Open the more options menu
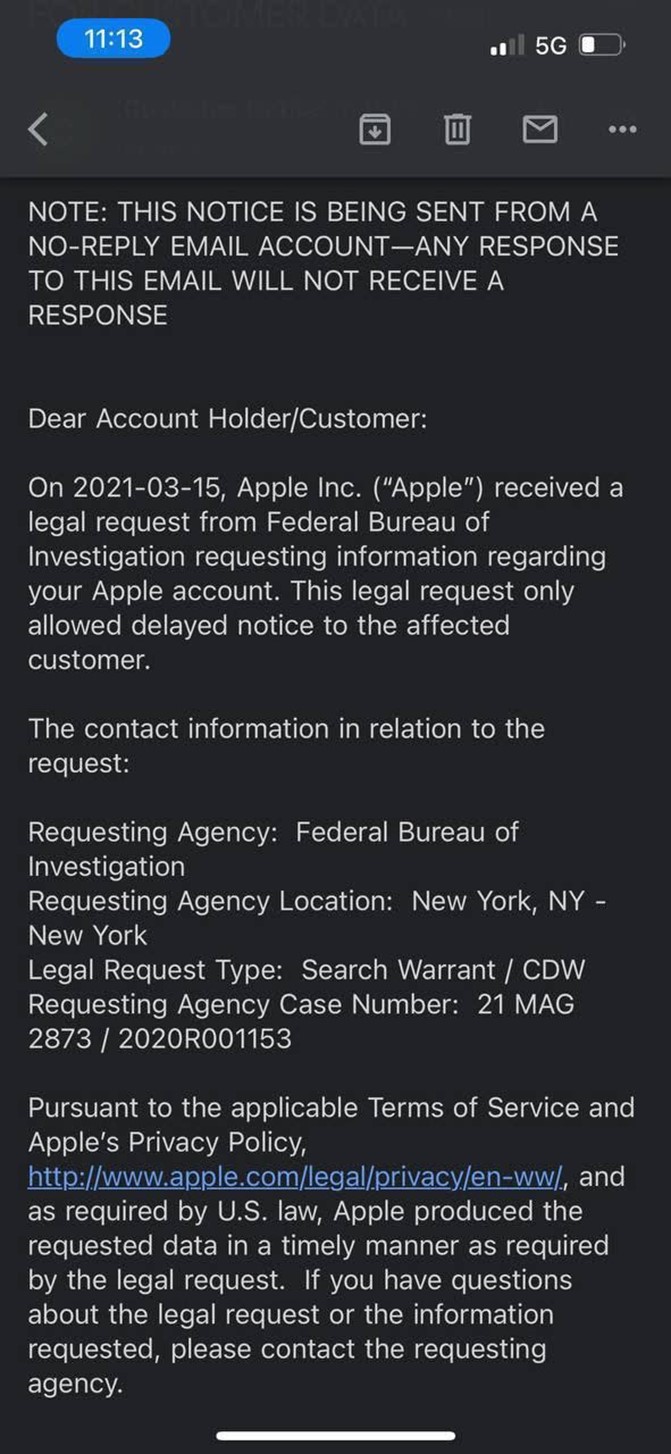The image size is (671, 1454). (622, 129)
